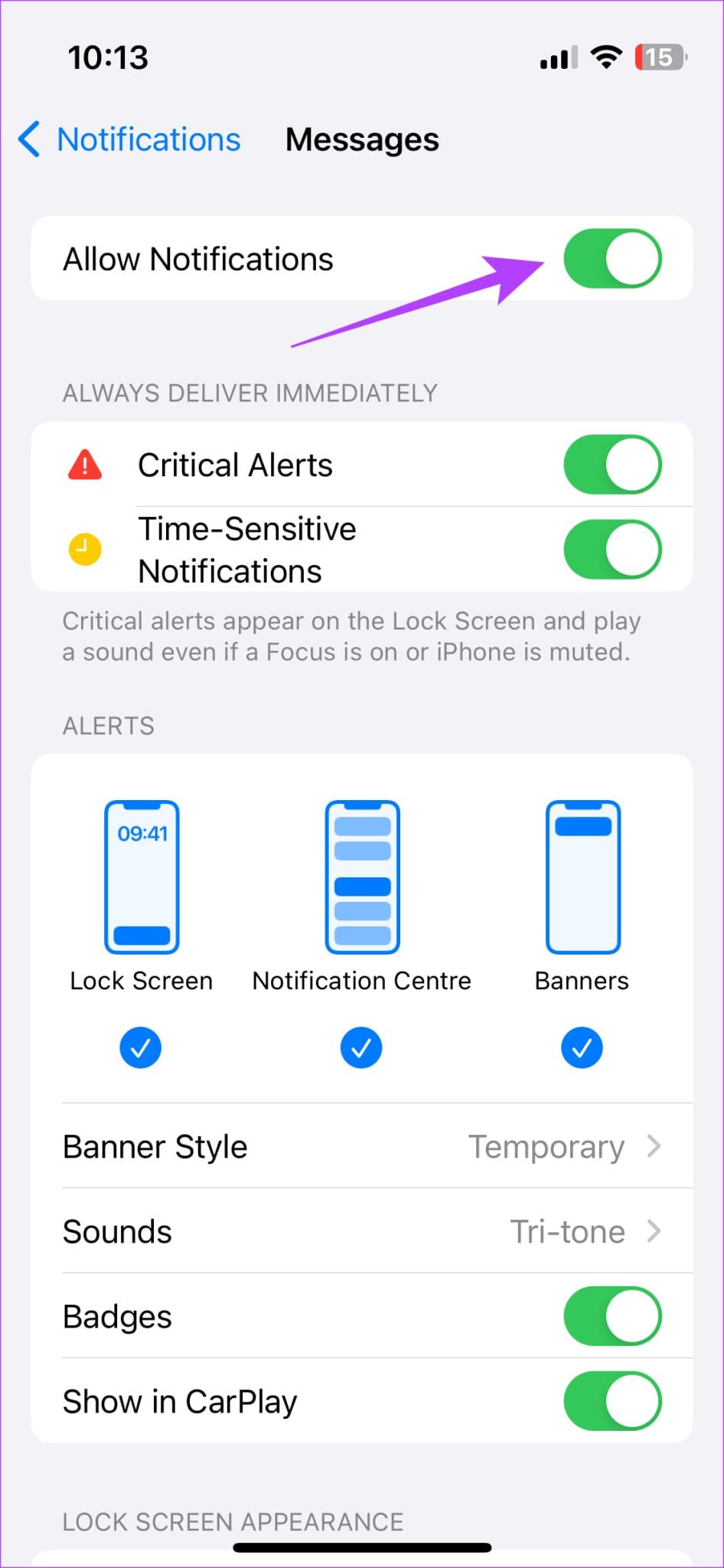
Task: Select the Banners preview icon
Action: [x=582, y=877]
